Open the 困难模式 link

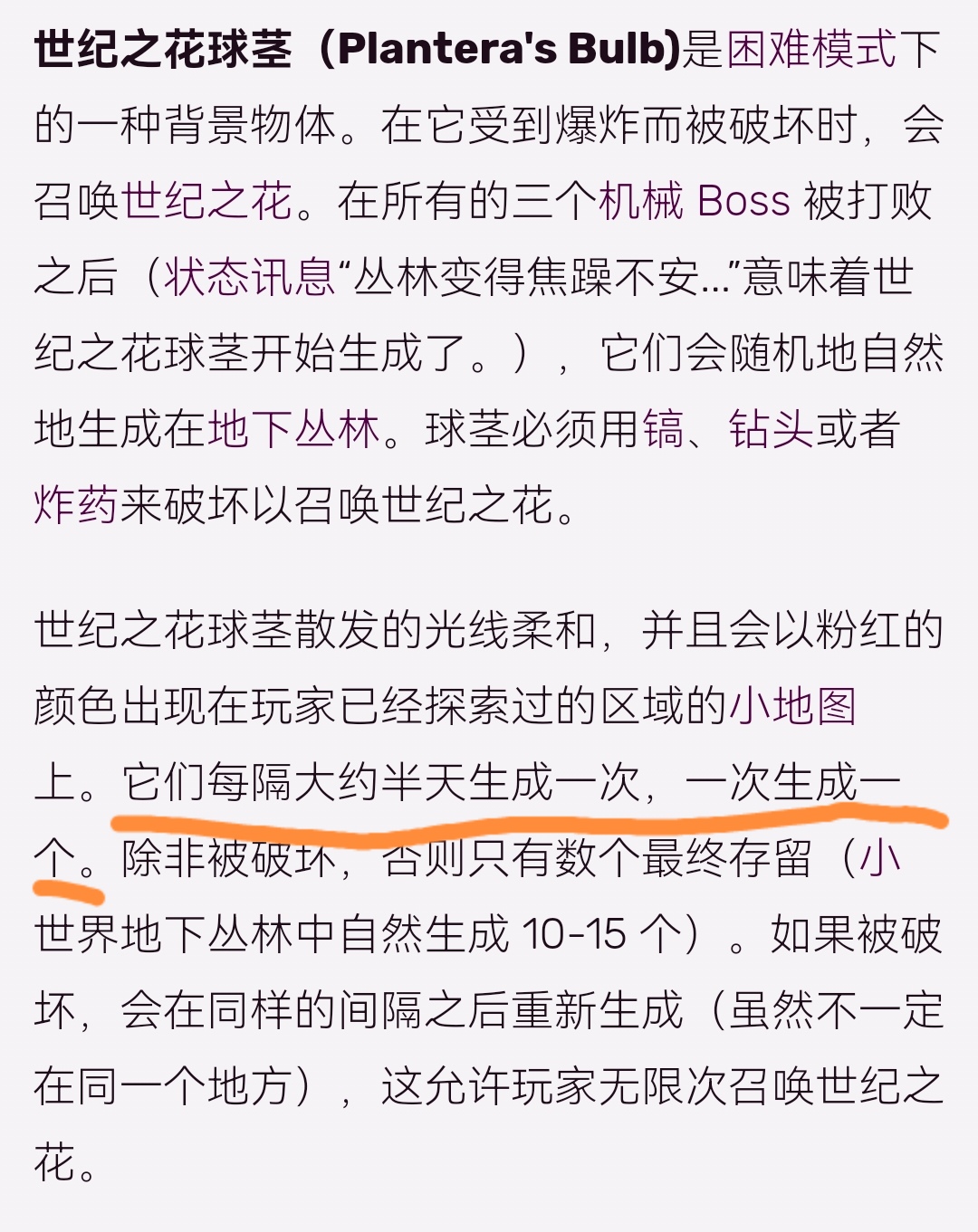pyautogui.click(x=810, y=50)
